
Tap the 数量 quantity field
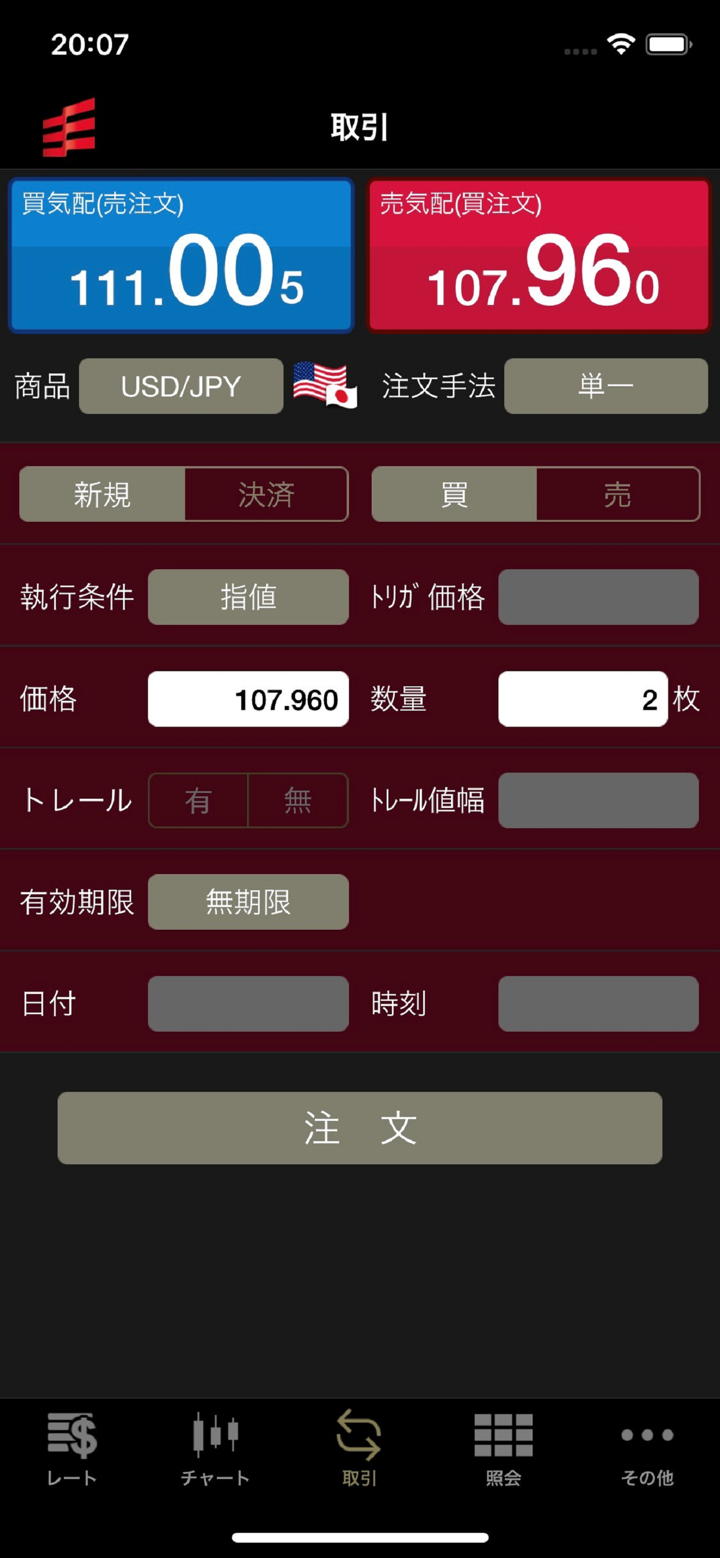point(583,699)
